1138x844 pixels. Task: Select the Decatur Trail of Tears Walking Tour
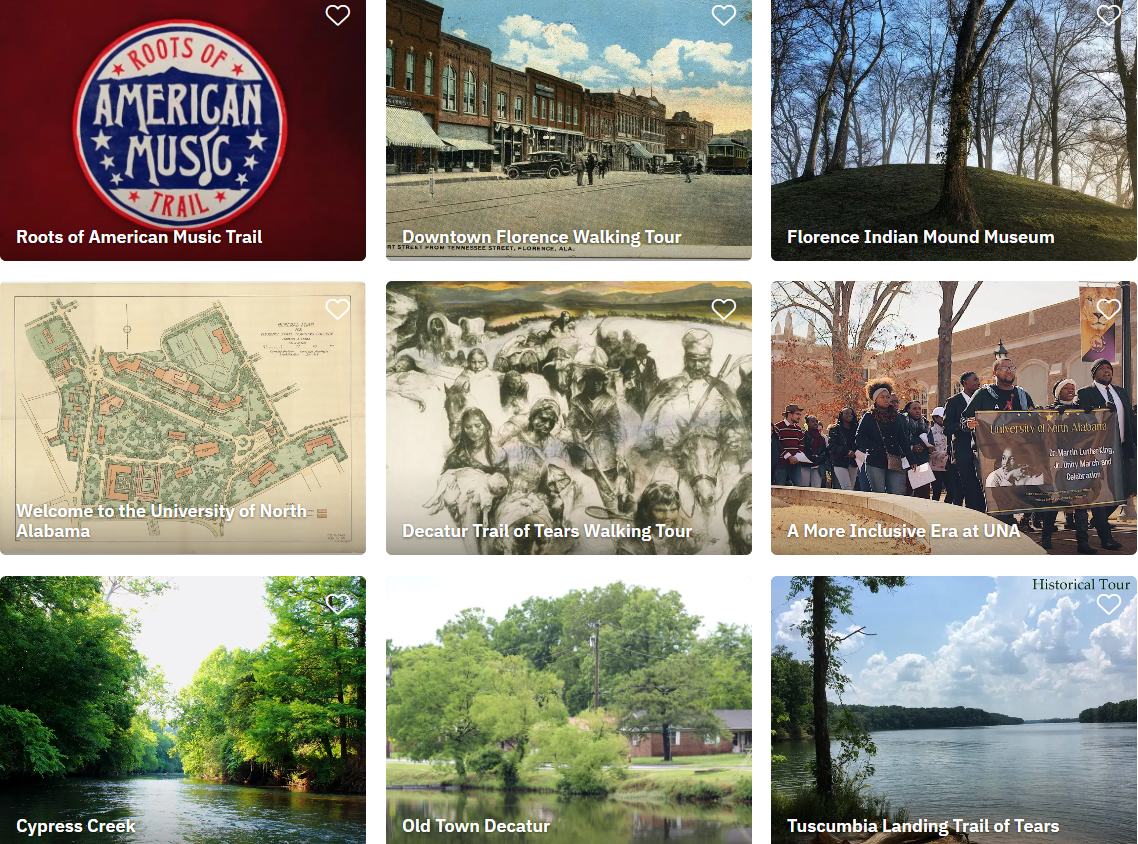pos(568,417)
